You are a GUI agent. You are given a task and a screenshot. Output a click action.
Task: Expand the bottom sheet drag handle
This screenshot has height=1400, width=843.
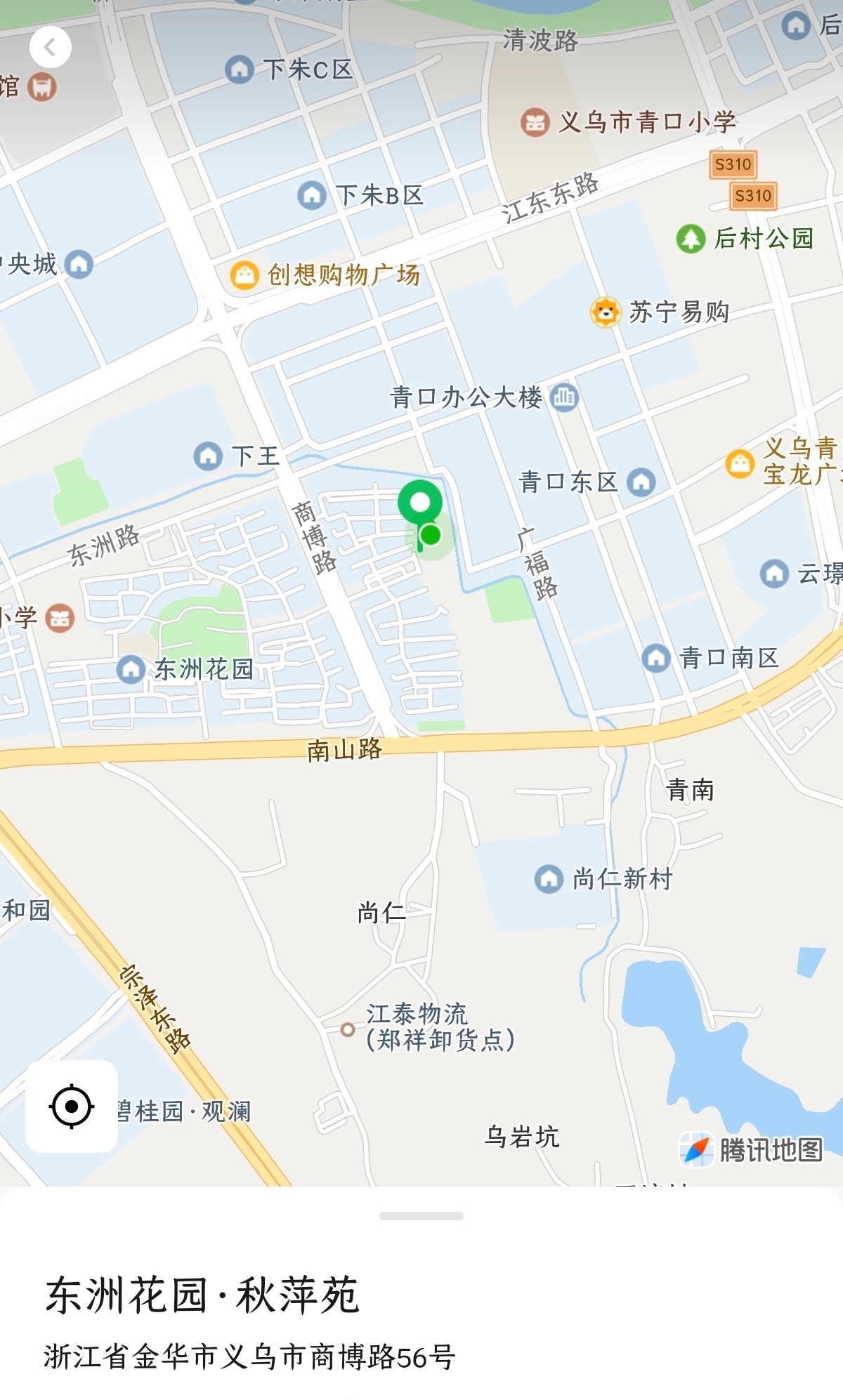pos(421,1216)
